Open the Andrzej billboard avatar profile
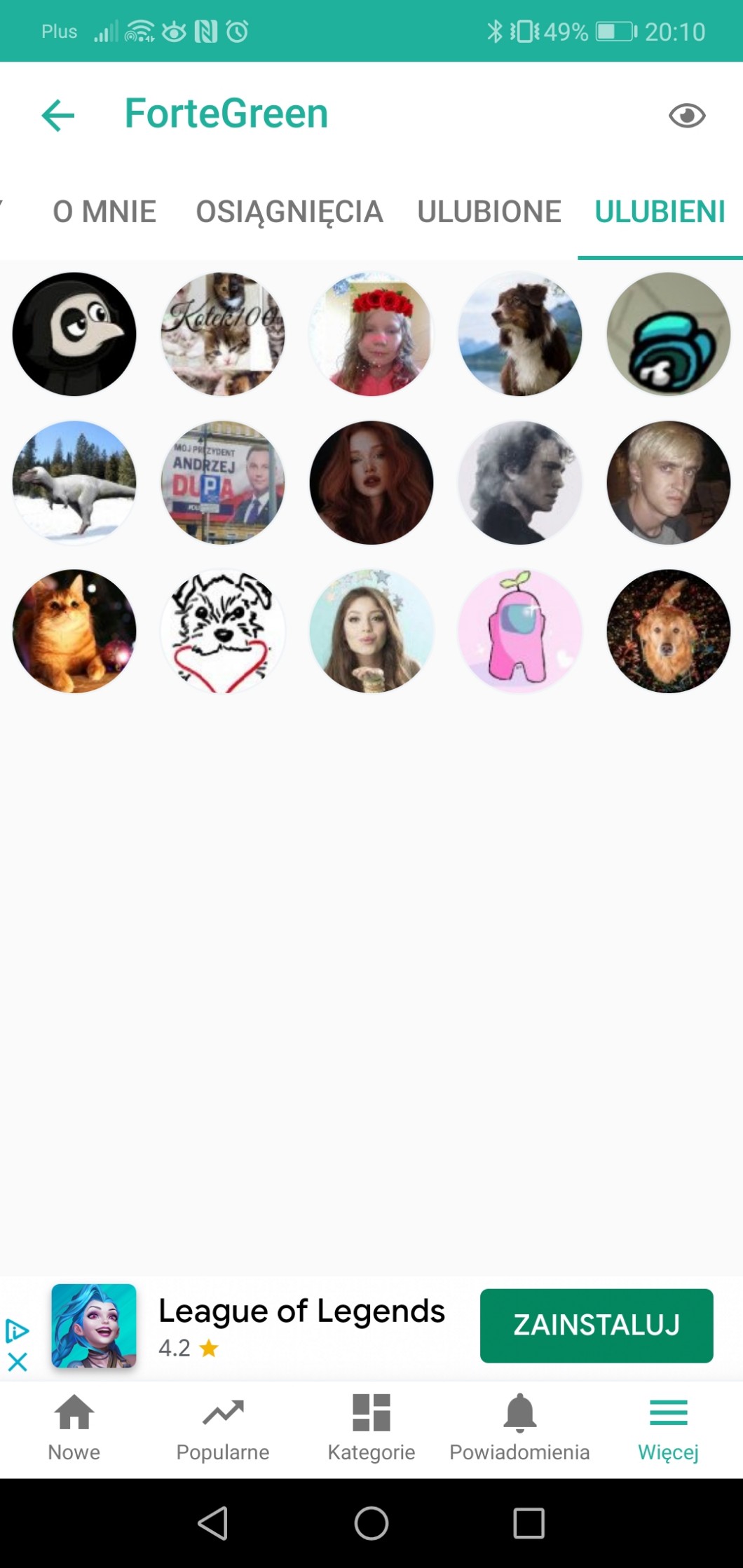 pos(223,482)
